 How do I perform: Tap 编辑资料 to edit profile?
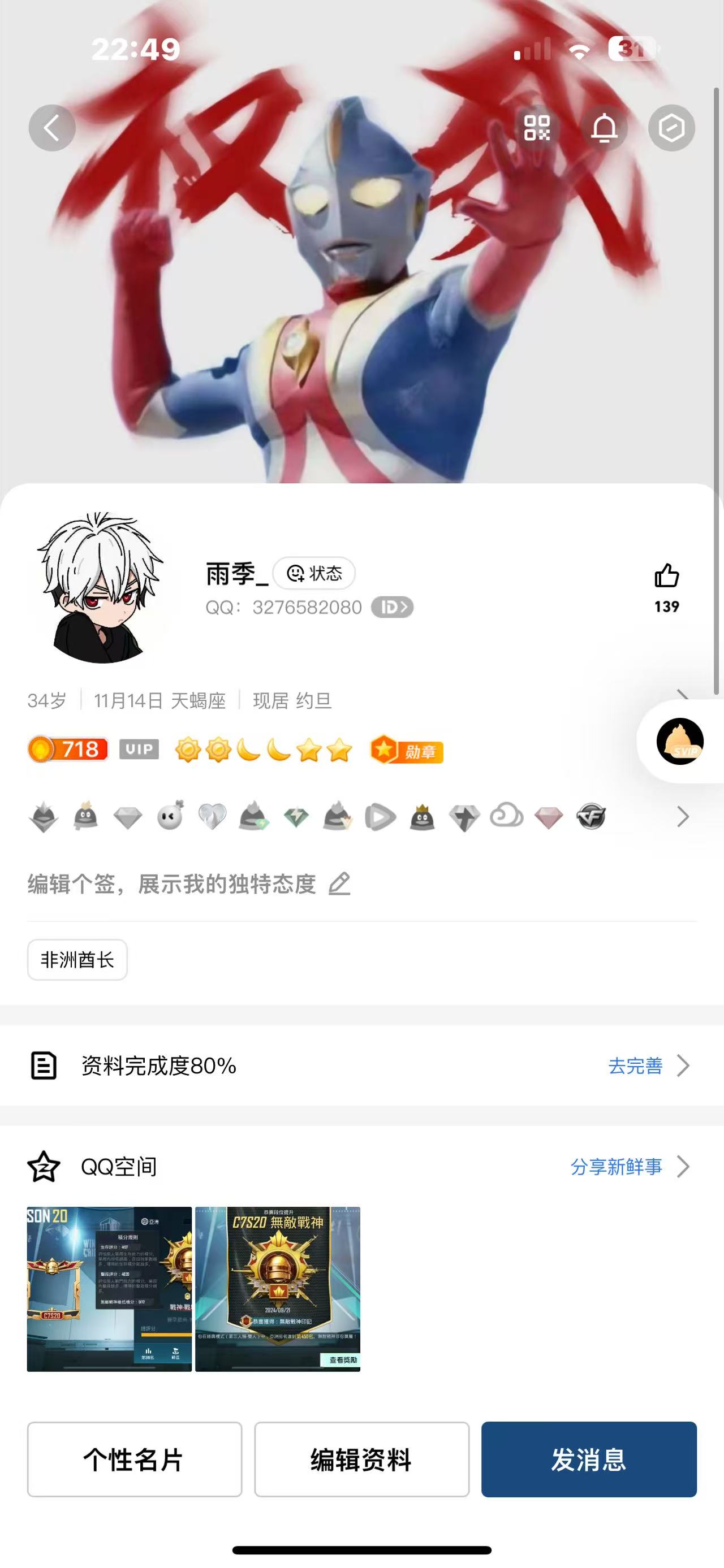pyautogui.click(x=361, y=1459)
